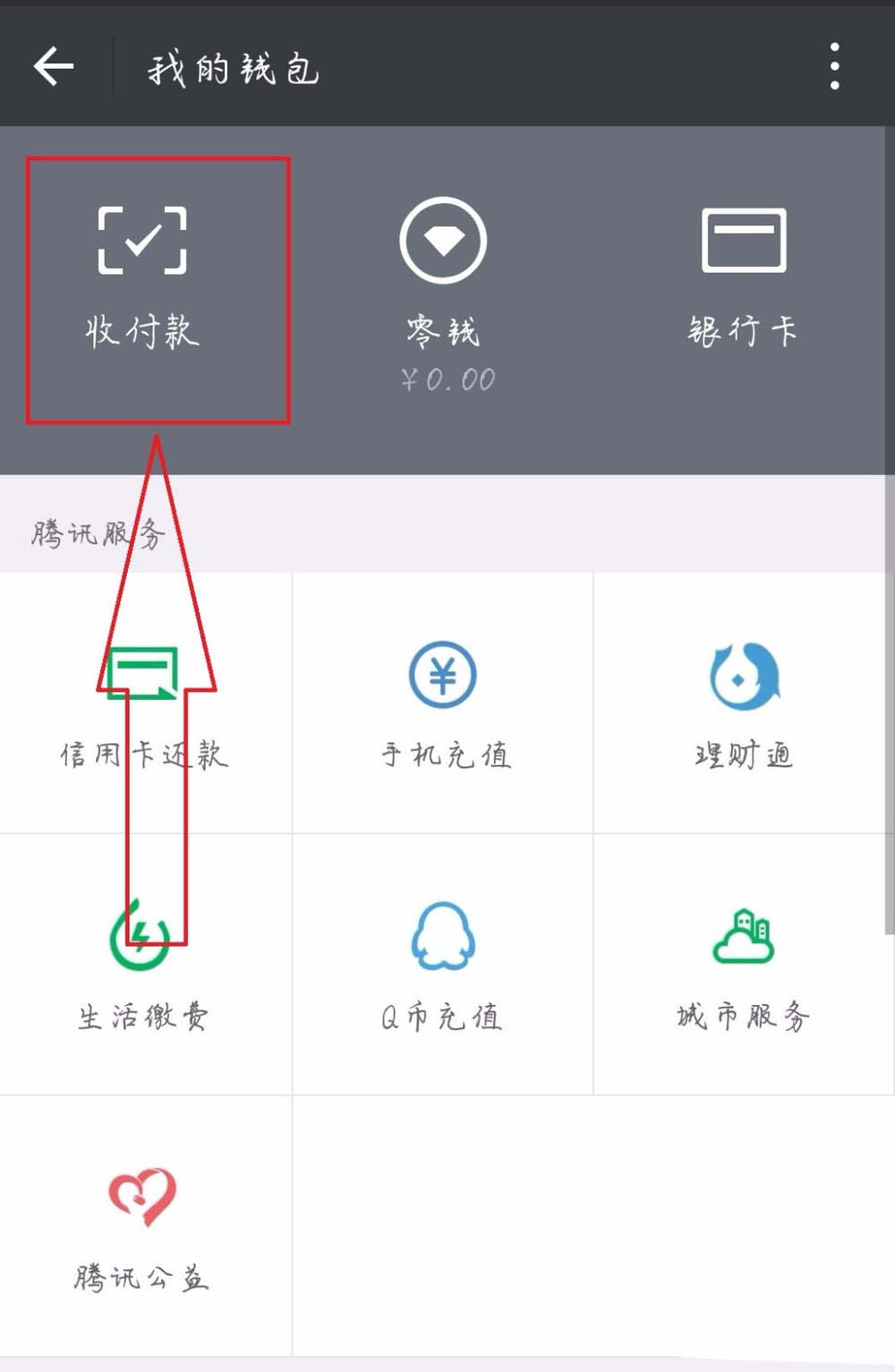Open 银行卡 bank cards
The image size is (895, 1372).
[743, 277]
